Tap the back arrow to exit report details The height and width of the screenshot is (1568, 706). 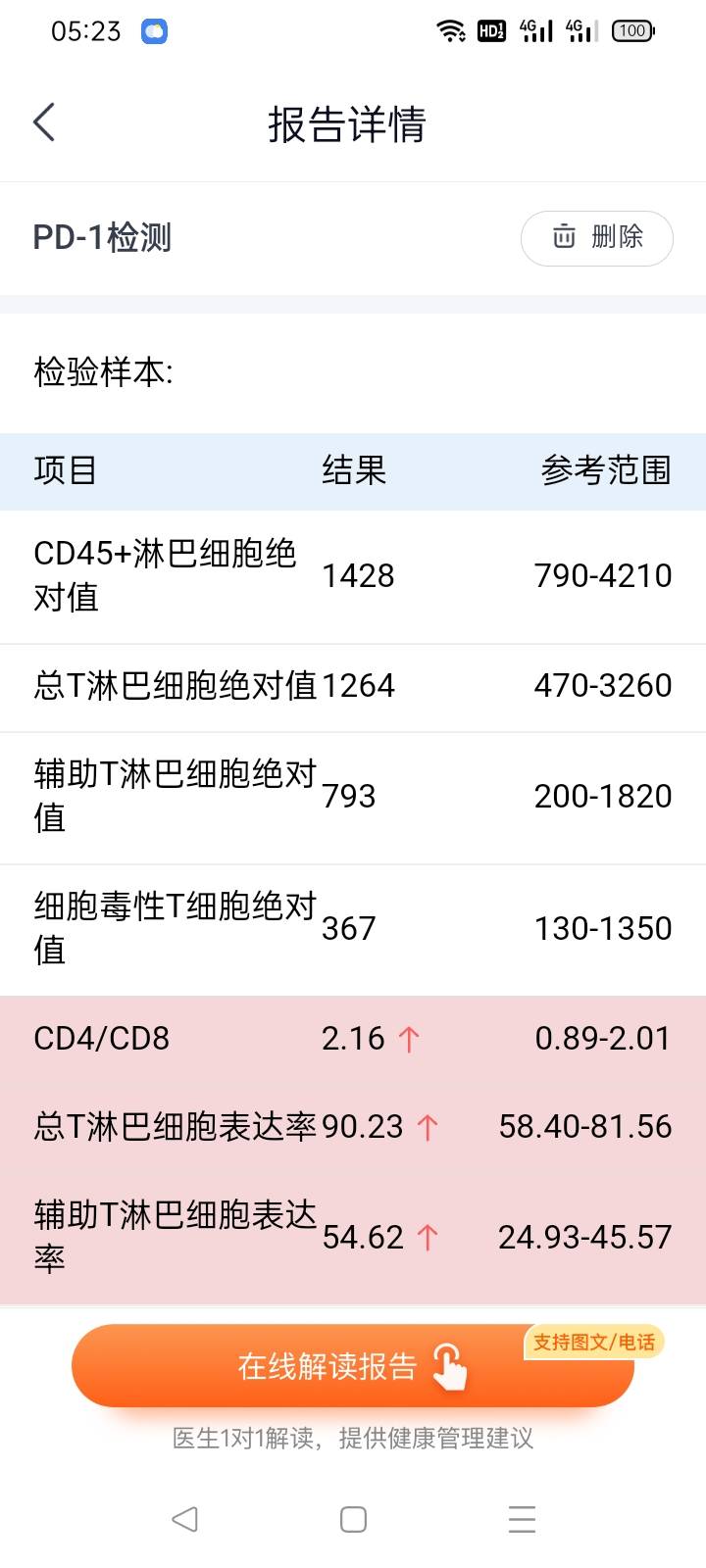point(43,122)
